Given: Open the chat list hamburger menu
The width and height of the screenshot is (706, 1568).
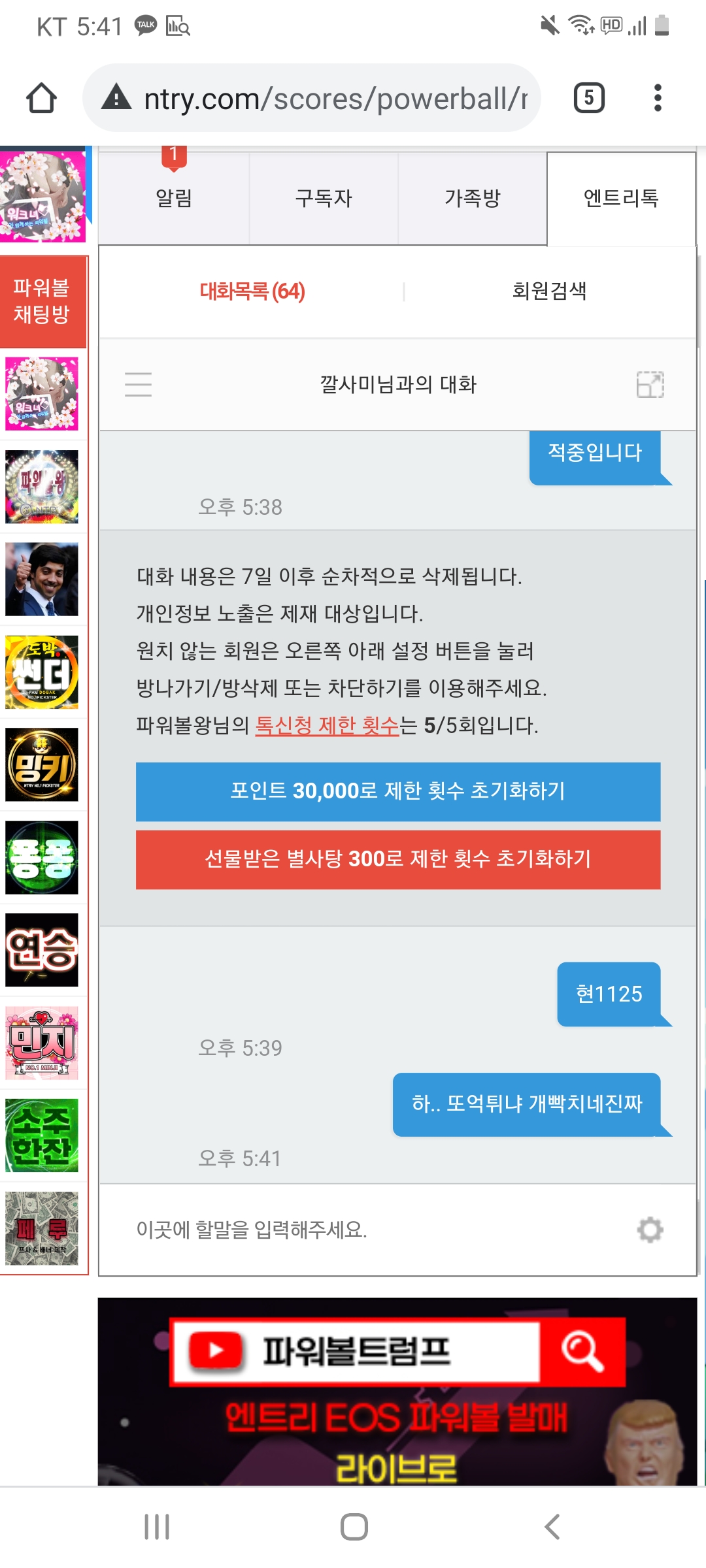Looking at the screenshot, I should tap(138, 384).
